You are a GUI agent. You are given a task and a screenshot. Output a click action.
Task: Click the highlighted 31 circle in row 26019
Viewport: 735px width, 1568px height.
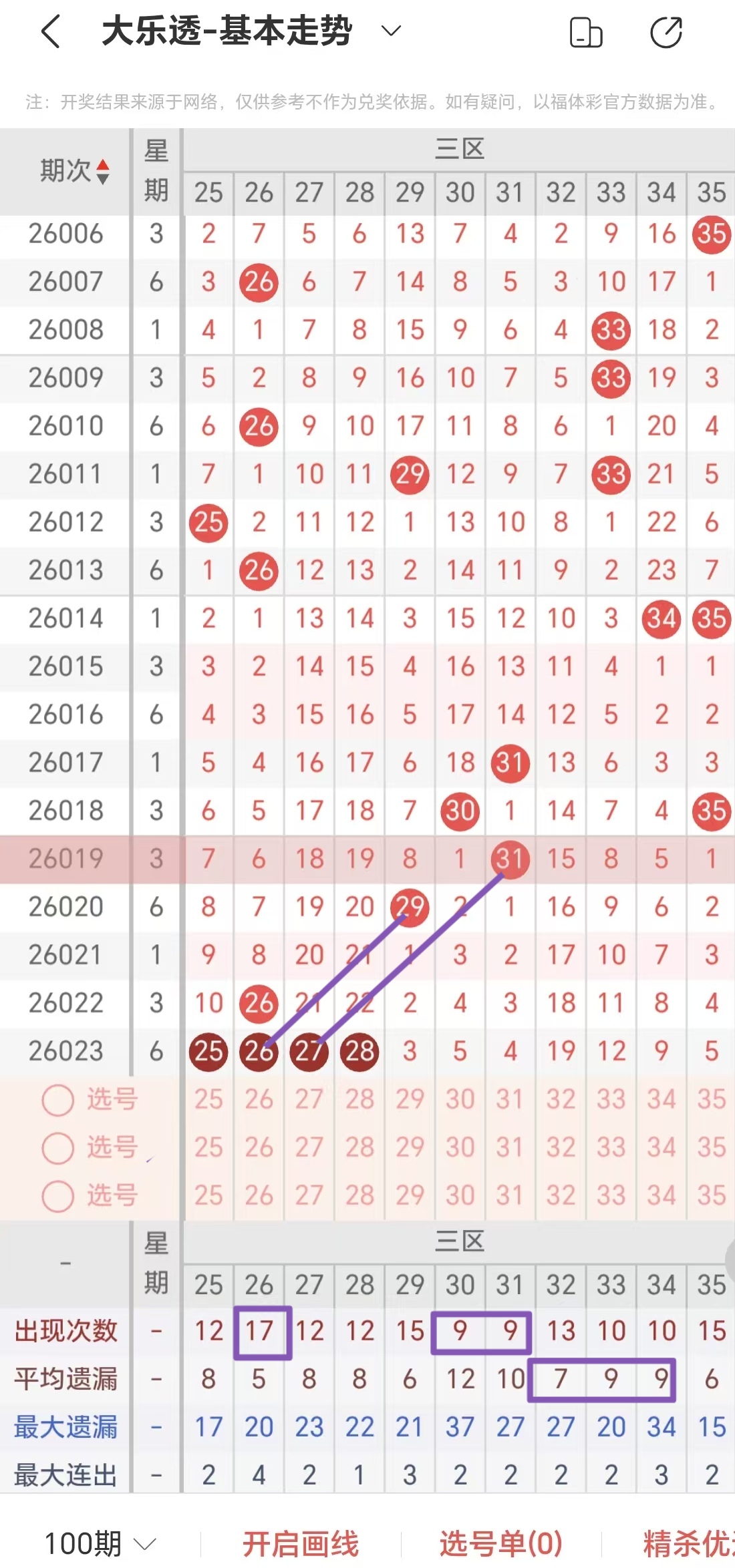[510, 860]
